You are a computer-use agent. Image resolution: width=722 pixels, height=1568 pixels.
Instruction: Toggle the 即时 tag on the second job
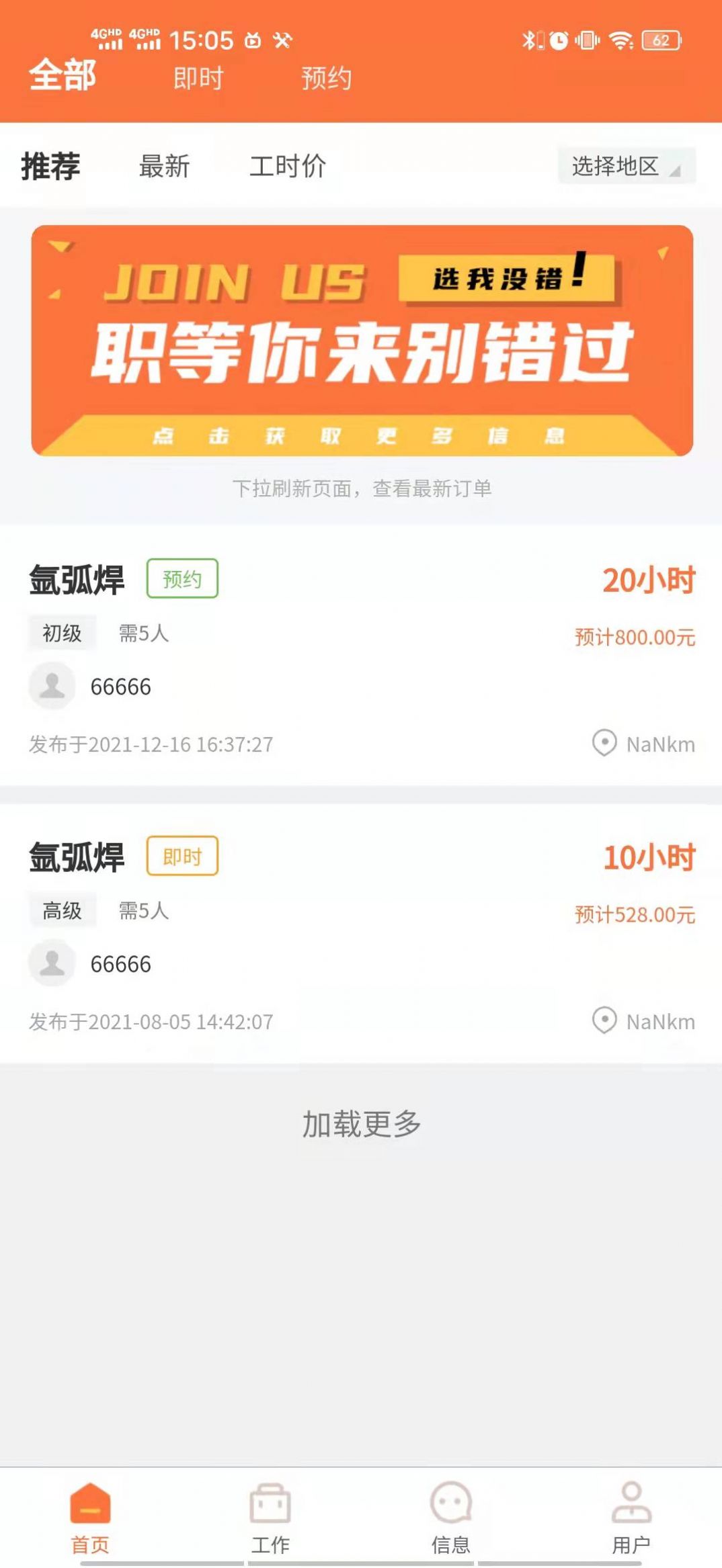coord(182,856)
